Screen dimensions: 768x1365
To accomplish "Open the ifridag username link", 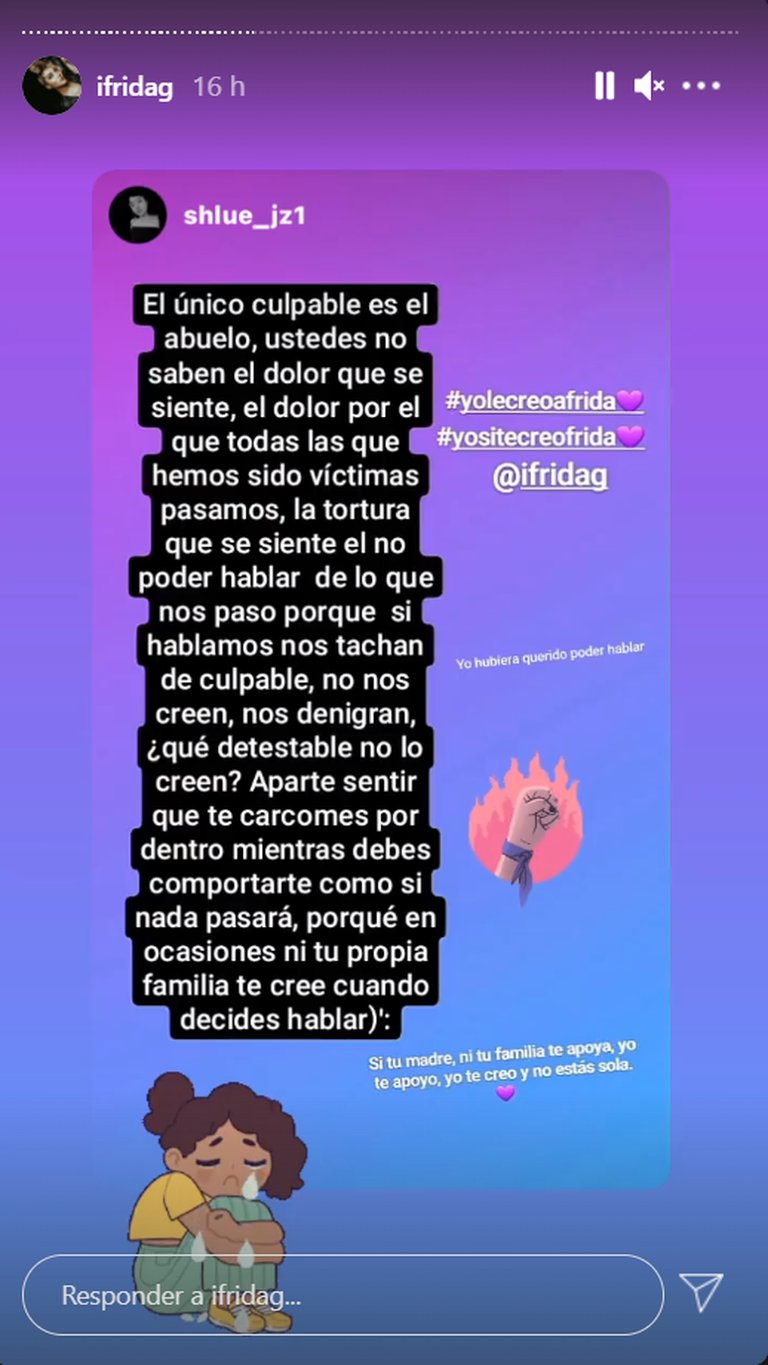I will [134, 87].
